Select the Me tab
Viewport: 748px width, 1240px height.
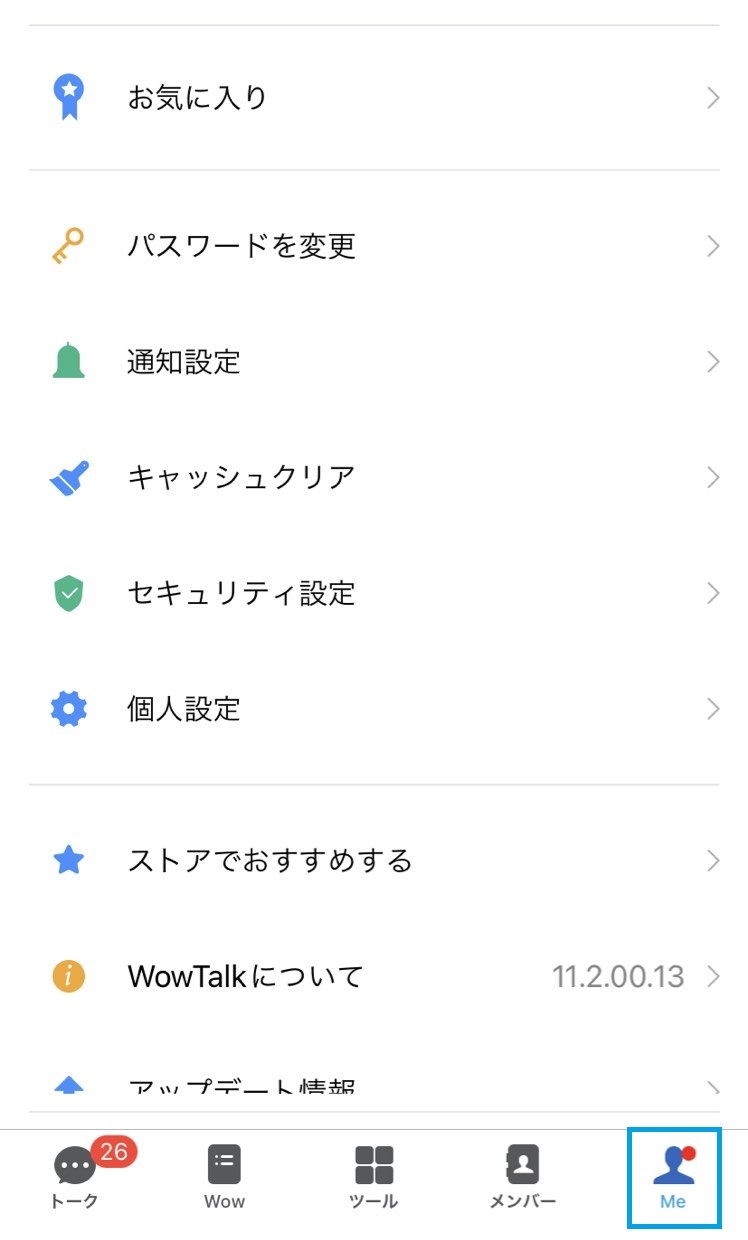tap(673, 1177)
